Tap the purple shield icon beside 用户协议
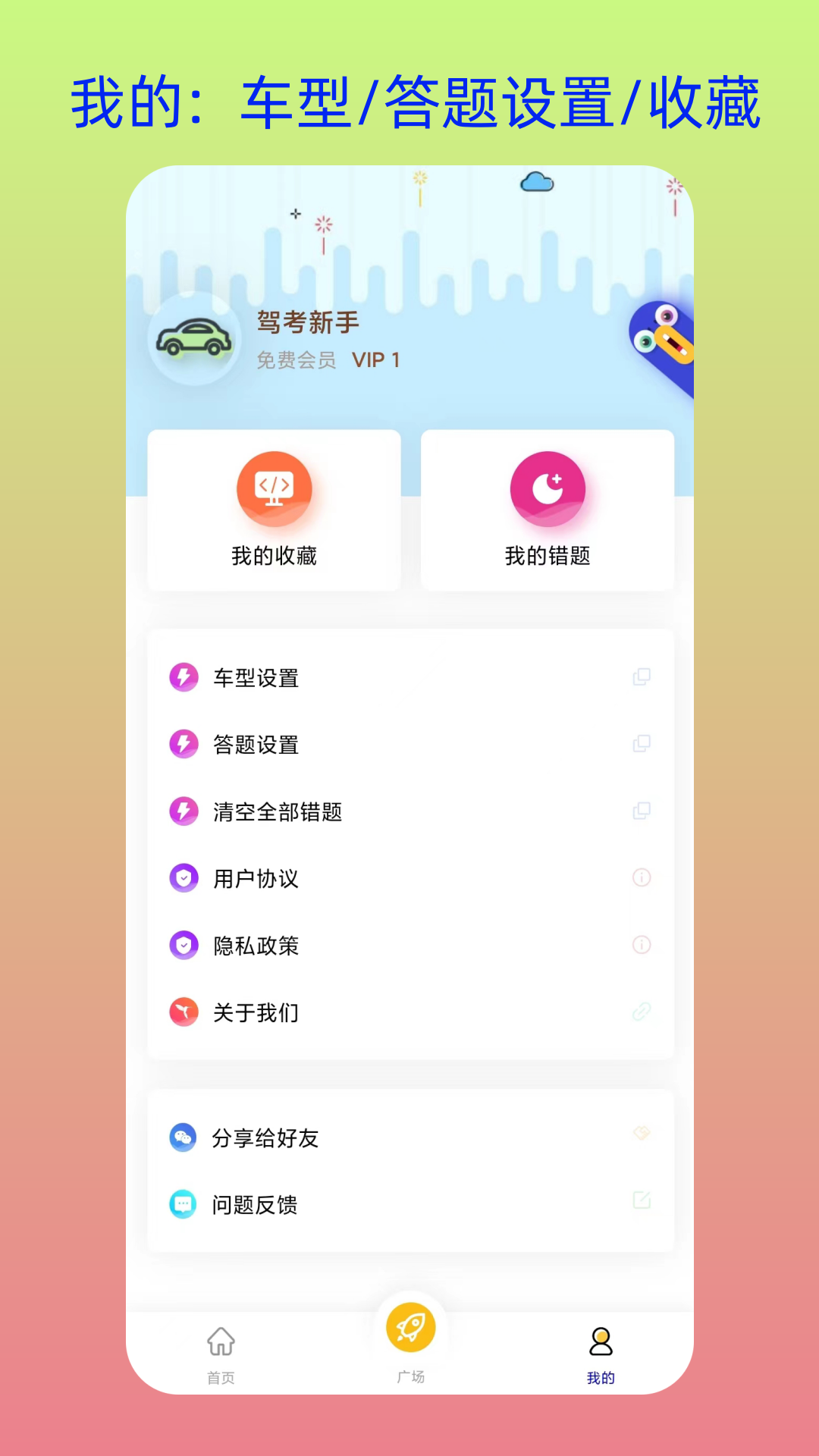Viewport: 819px width, 1456px height. [184, 879]
